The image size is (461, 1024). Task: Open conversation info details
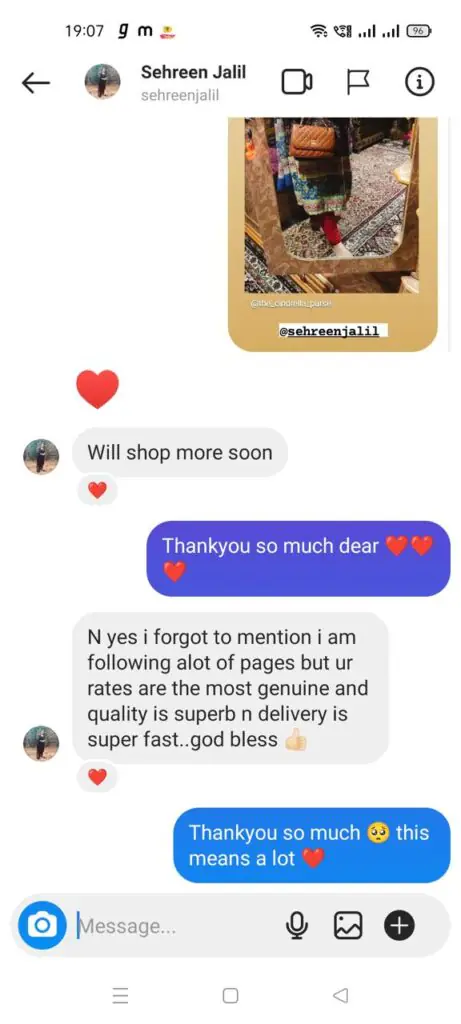(x=419, y=82)
